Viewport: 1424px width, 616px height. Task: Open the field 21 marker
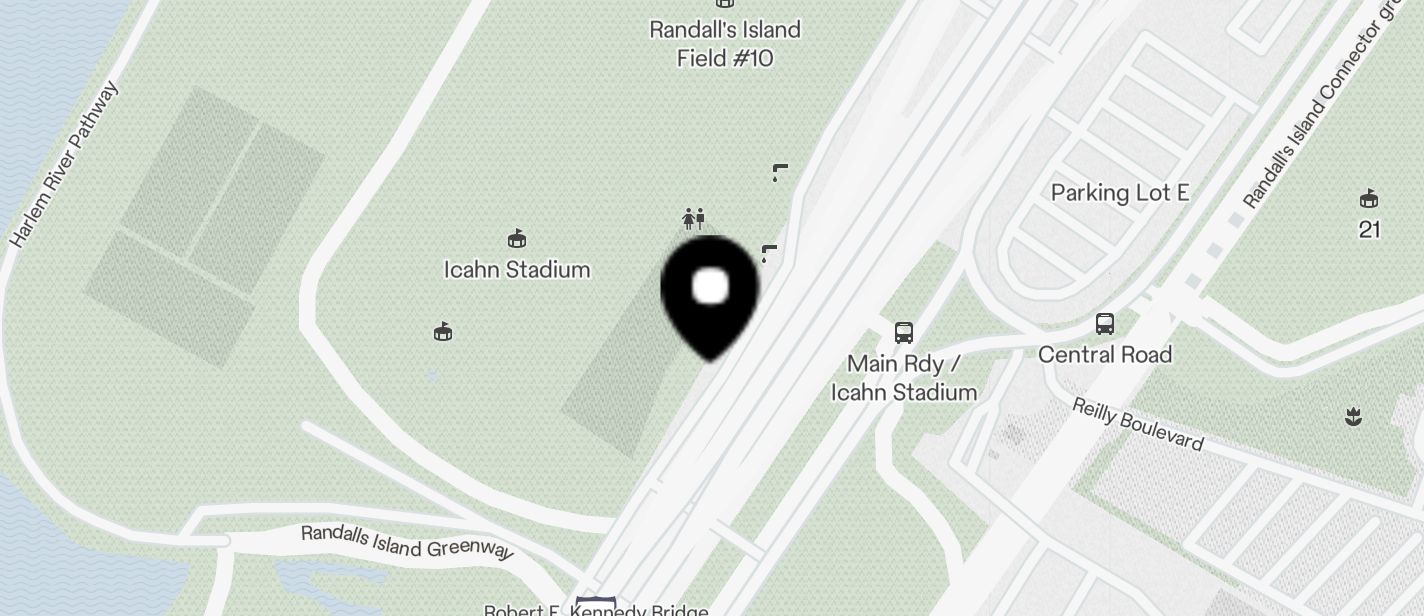pyautogui.click(x=1369, y=198)
